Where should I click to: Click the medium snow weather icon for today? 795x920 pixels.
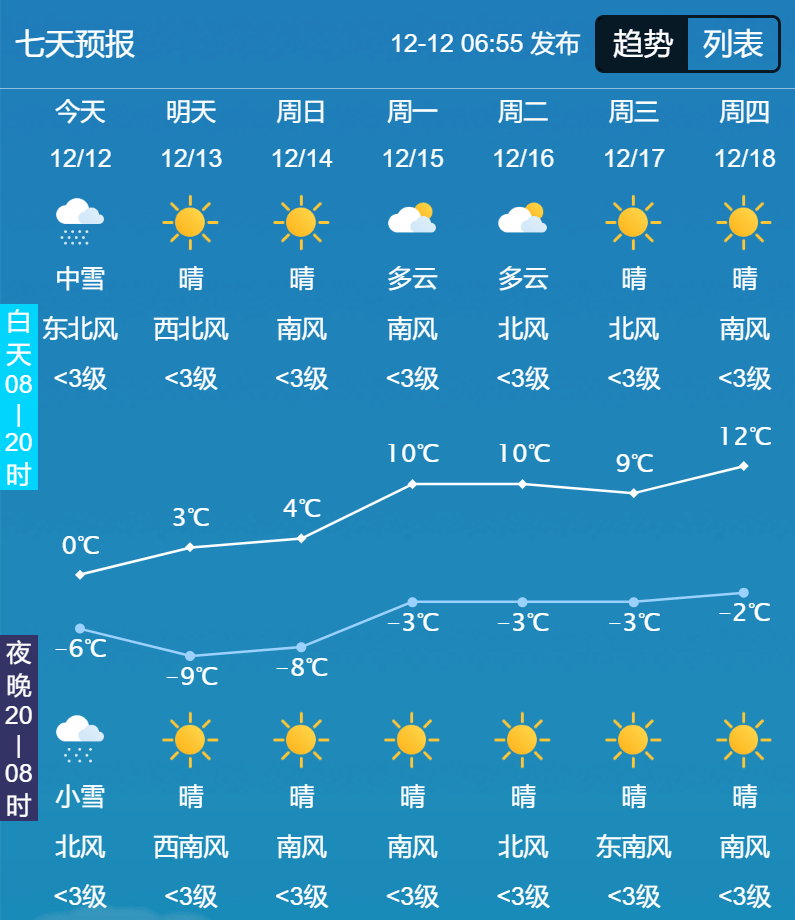(81, 222)
